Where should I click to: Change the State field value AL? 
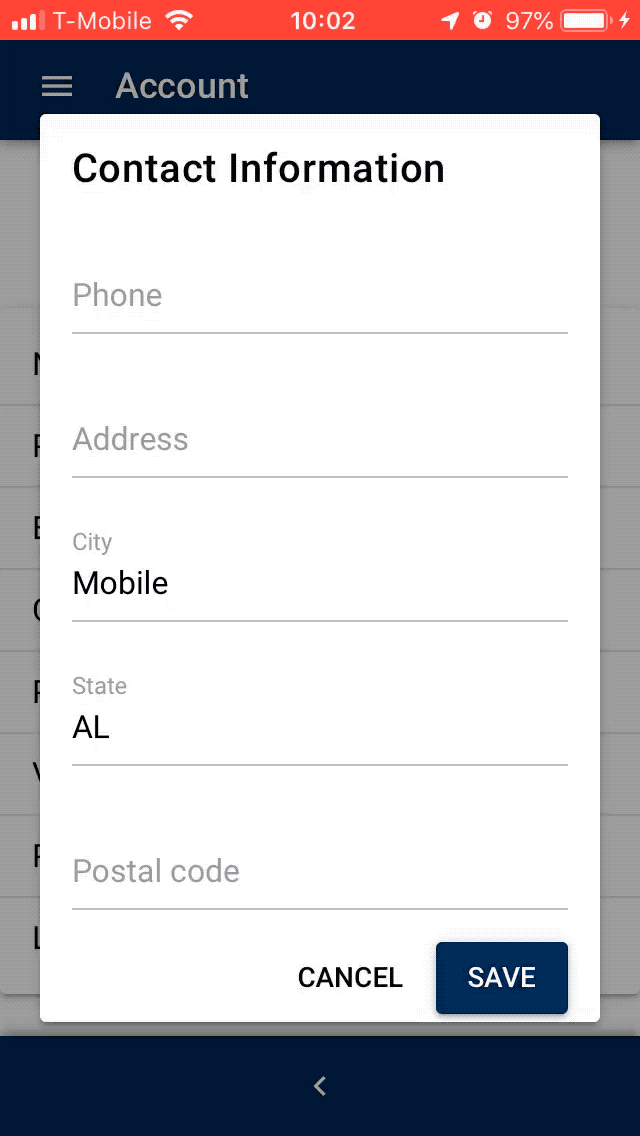(x=319, y=728)
